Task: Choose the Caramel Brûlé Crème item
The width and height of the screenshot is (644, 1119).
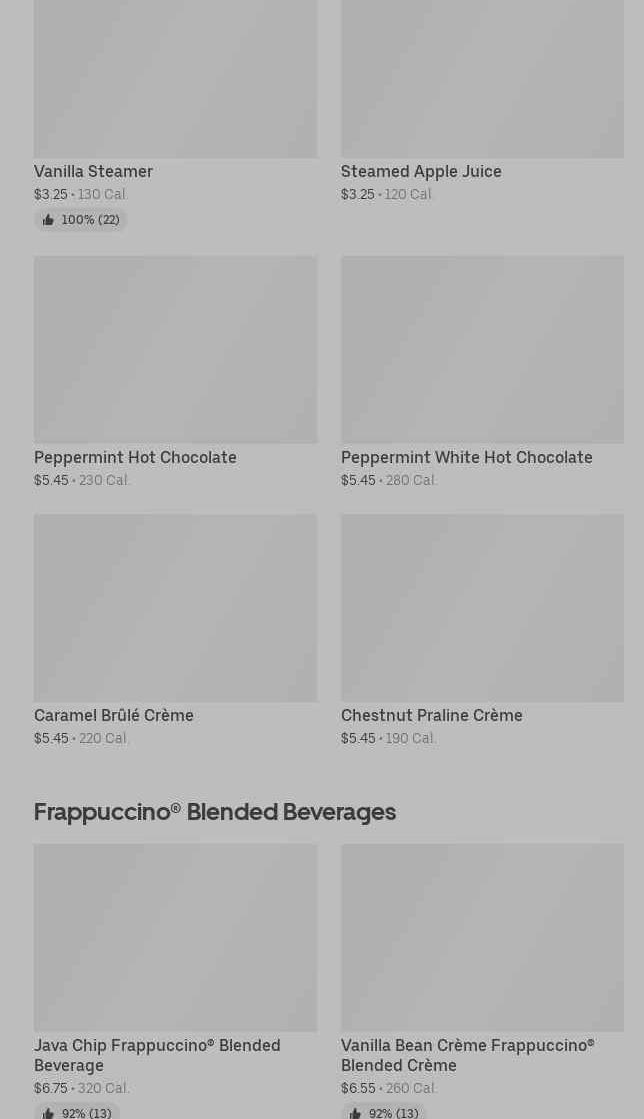Action: (x=175, y=630)
